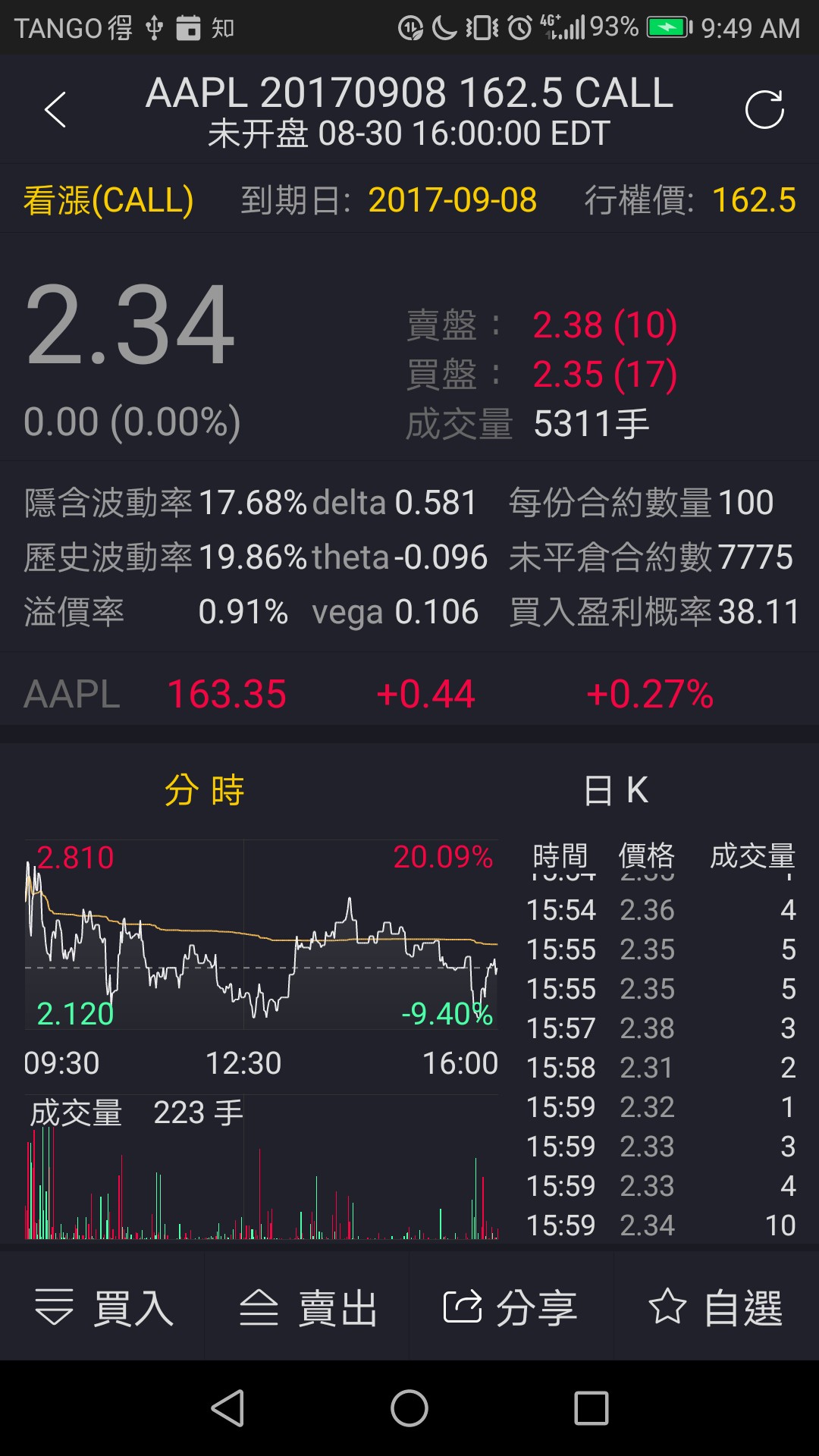Screen dimensions: 819x1456
Task: Tap the system home button
Action: click(409, 1408)
